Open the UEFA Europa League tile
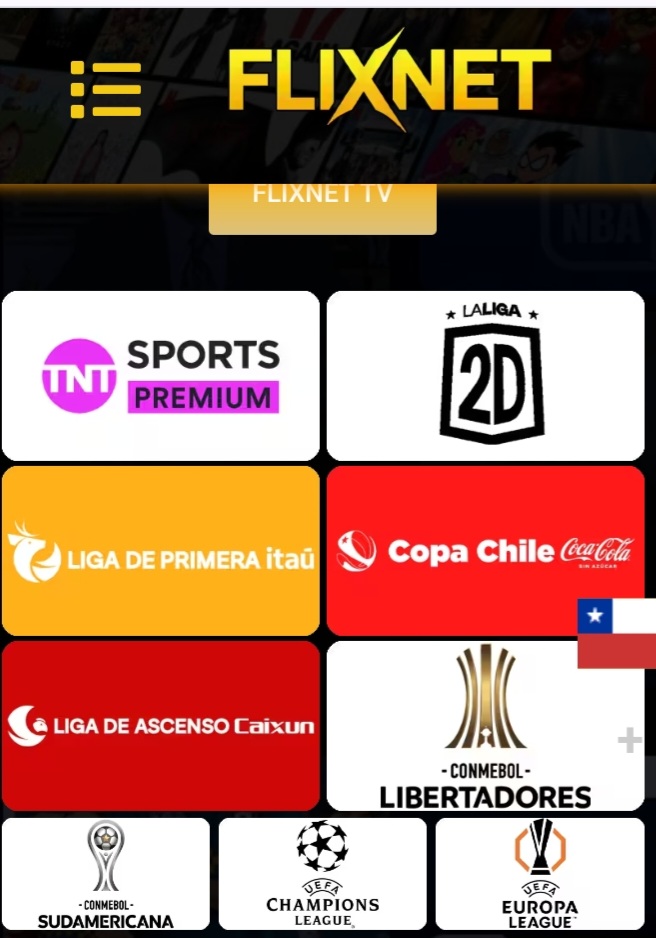The width and height of the screenshot is (656, 938). [540, 874]
